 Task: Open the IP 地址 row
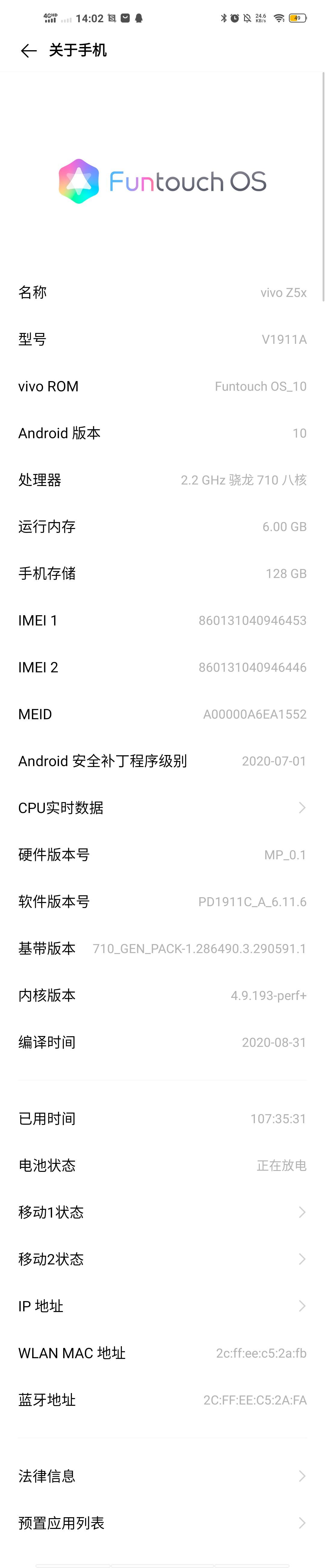click(x=162, y=1306)
